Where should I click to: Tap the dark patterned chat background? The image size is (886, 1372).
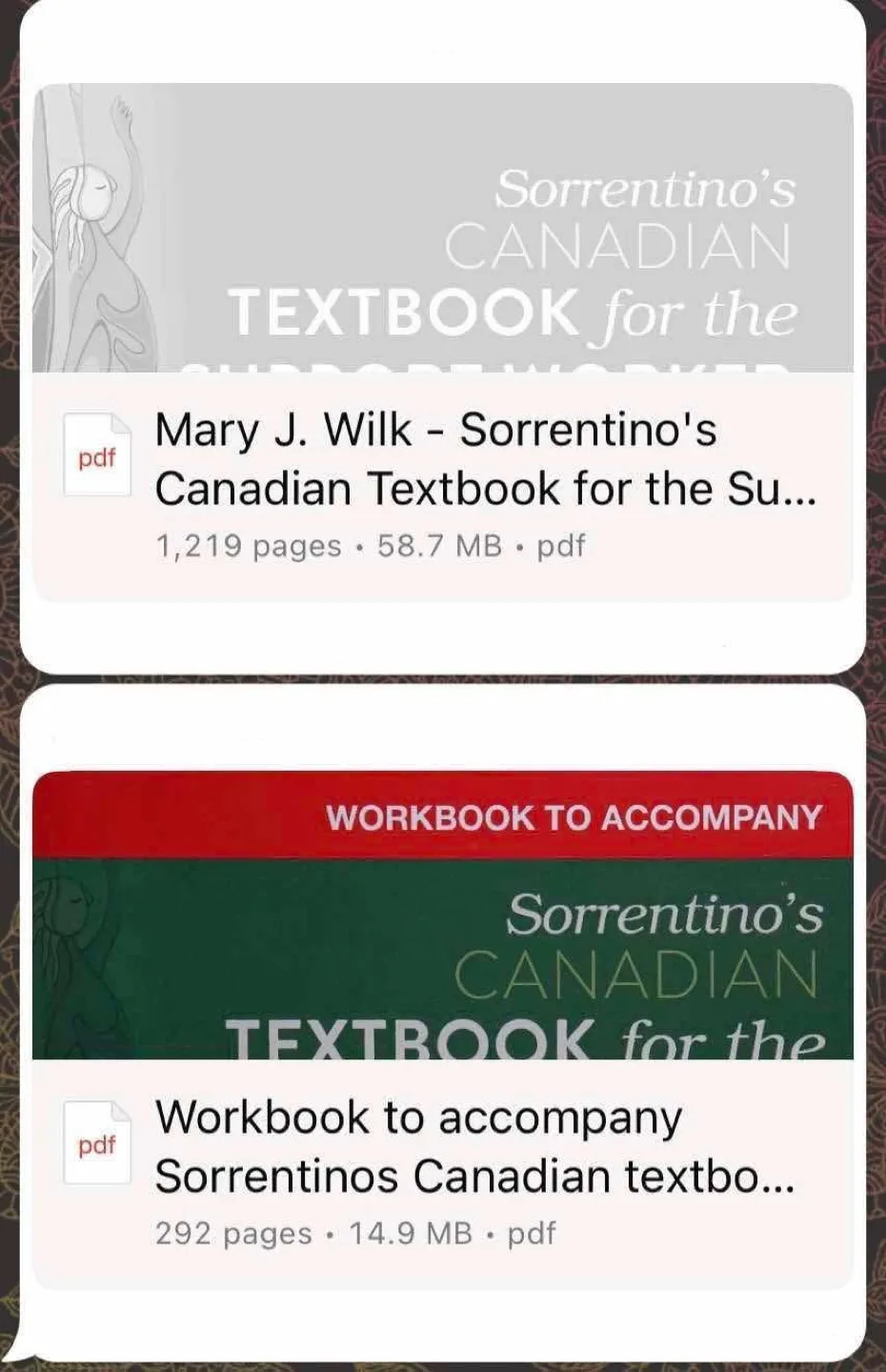[11, 686]
